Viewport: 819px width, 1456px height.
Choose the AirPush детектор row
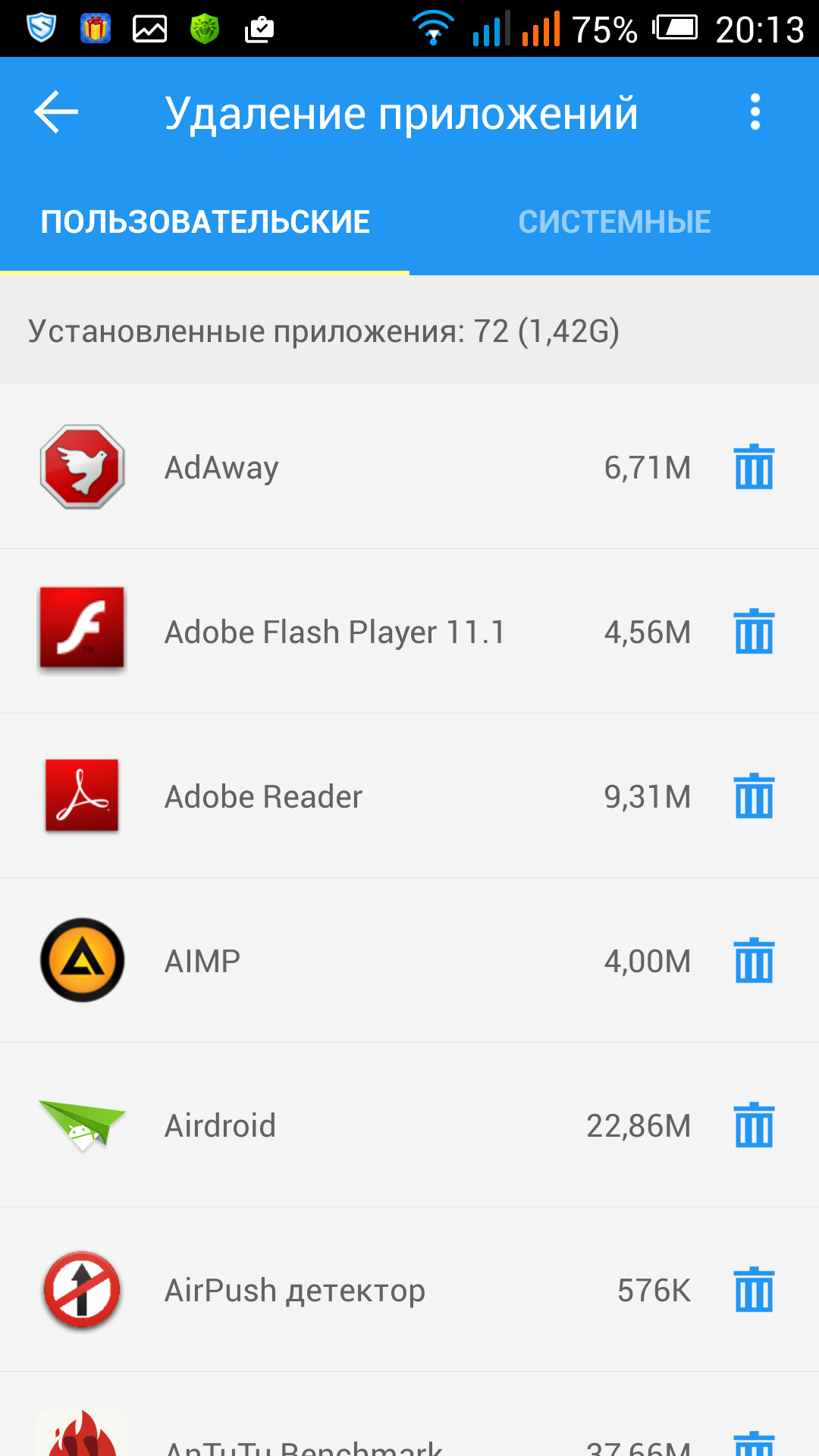click(341, 1290)
